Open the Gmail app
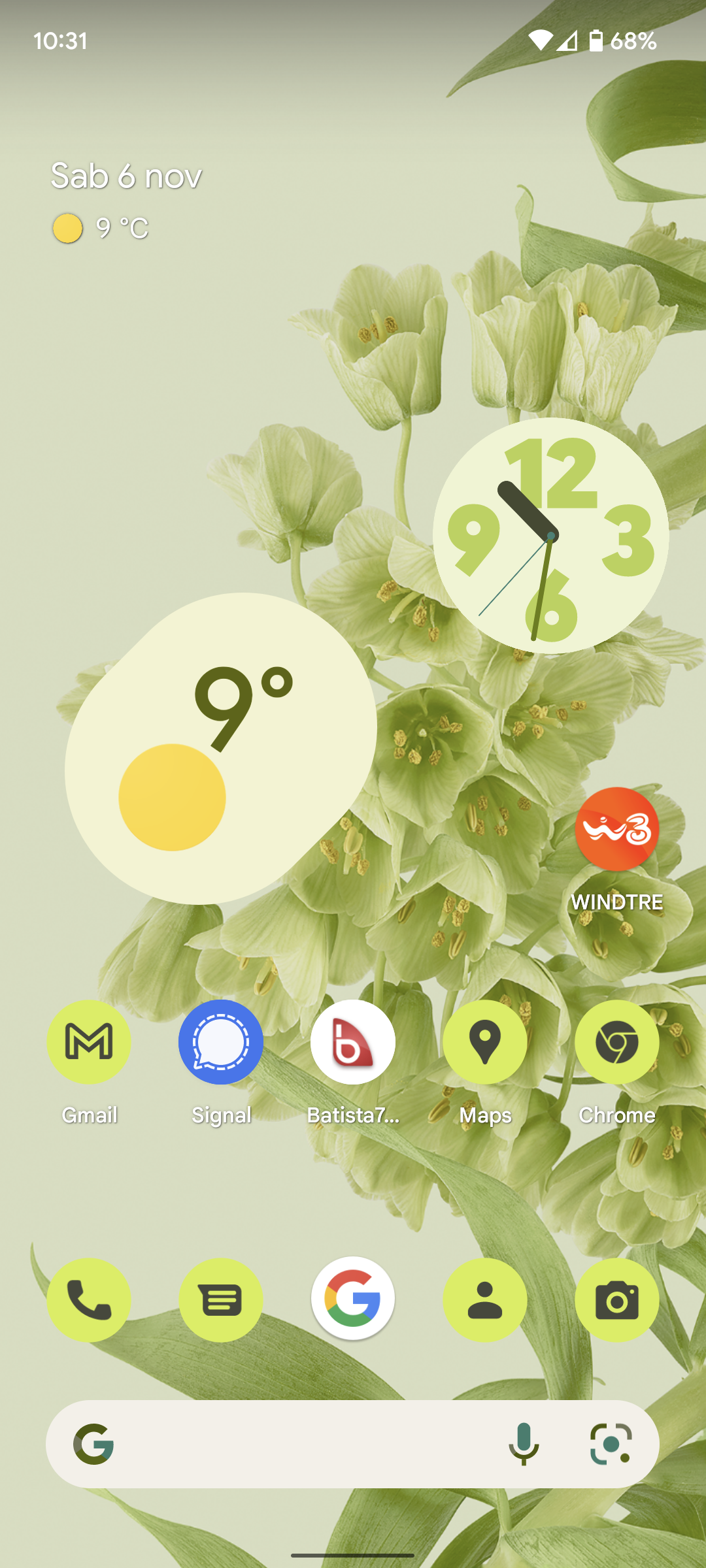The image size is (706, 1568). pyautogui.click(x=89, y=1042)
